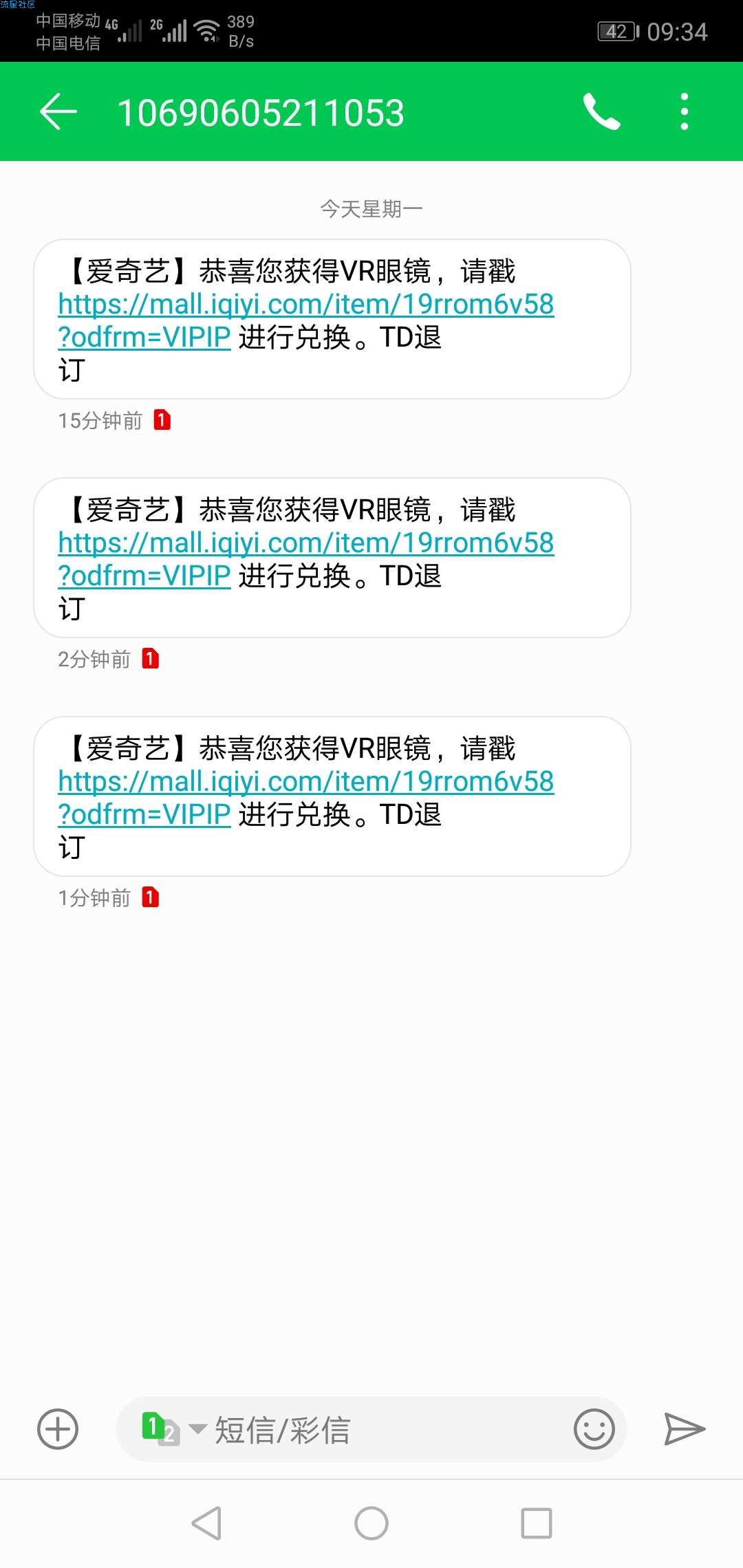Call the number 10690605211053
The height and width of the screenshot is (1568, 743).
[x=601, y=111]
